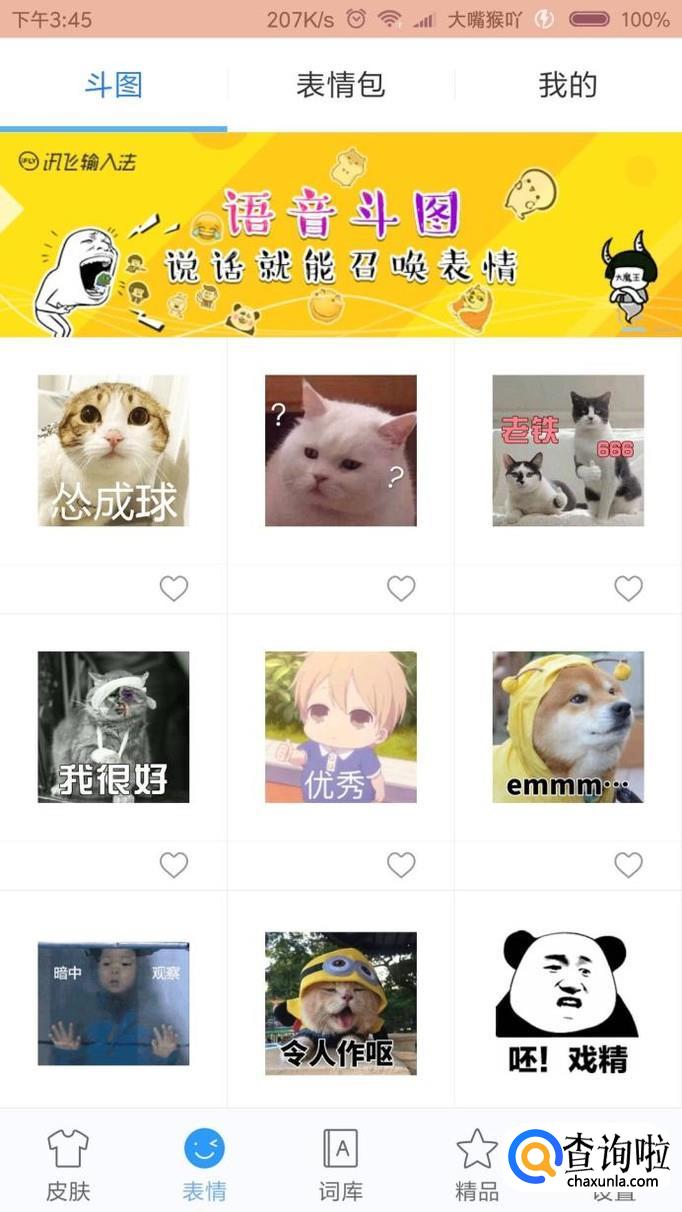Select the 斗图 tab
The height and width of the screenshot is (1212, 682).
coord(113,85)
